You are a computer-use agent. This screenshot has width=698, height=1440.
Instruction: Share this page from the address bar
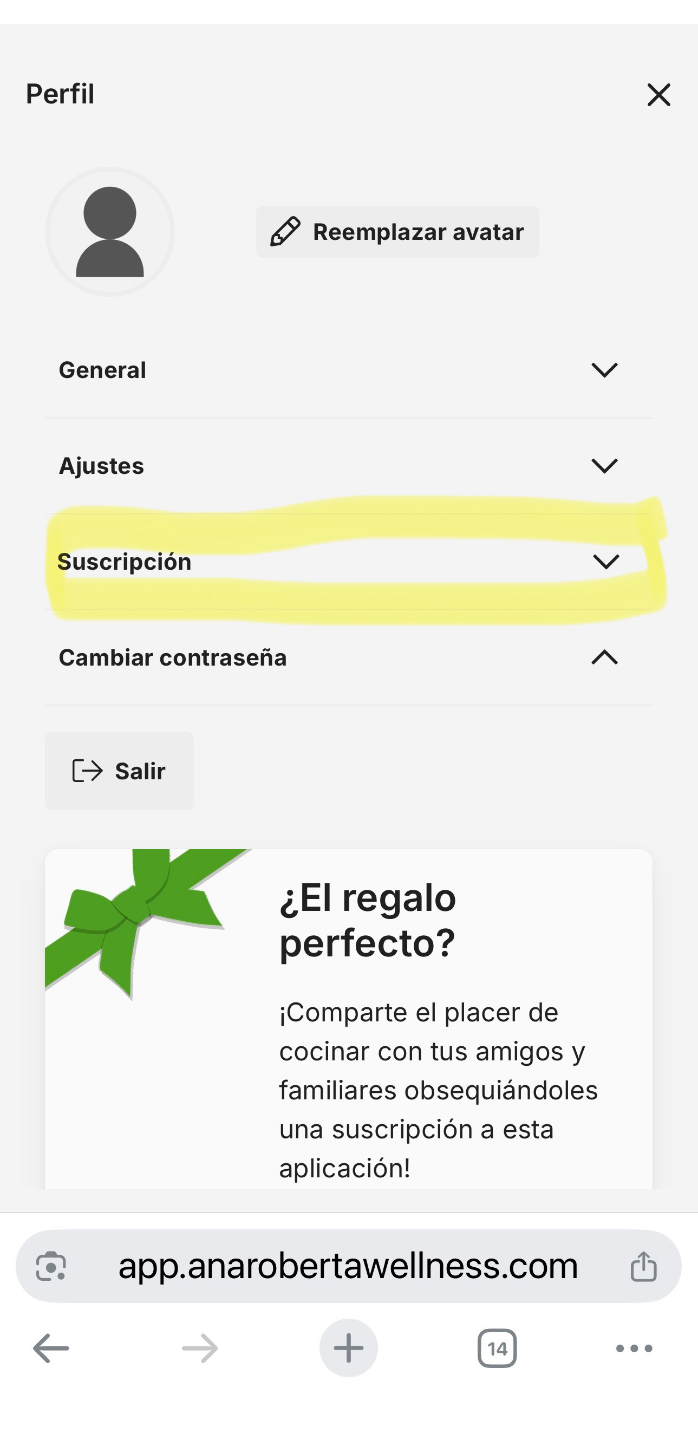pos(644,1266)
